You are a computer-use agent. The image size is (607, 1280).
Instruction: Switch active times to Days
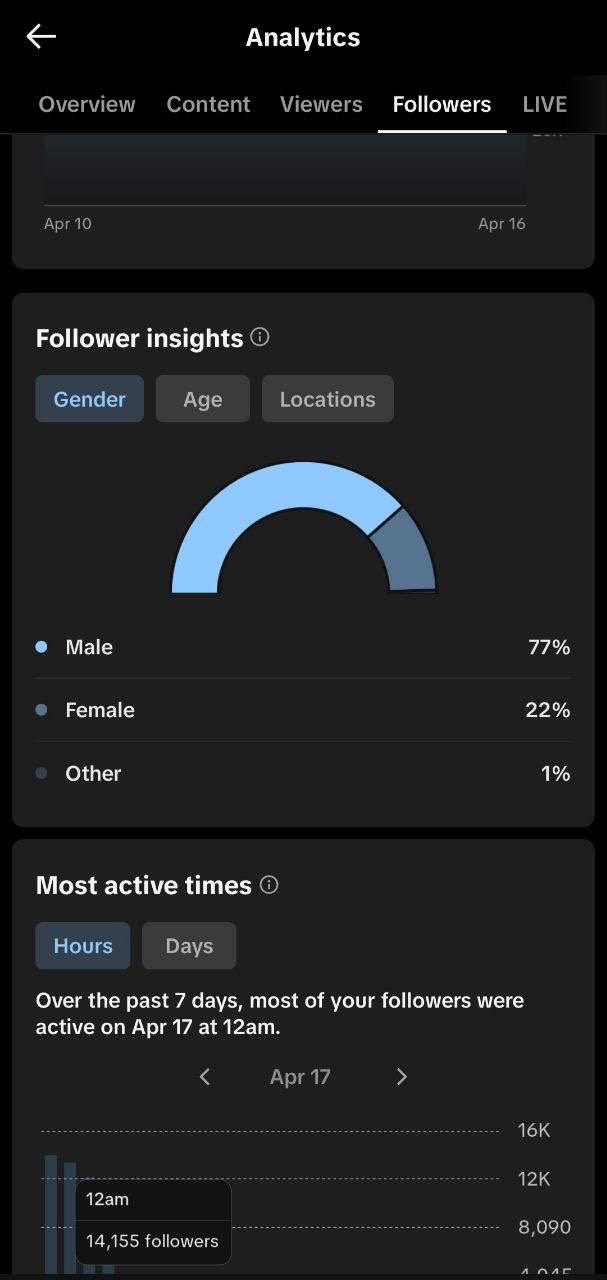(189, 946)
